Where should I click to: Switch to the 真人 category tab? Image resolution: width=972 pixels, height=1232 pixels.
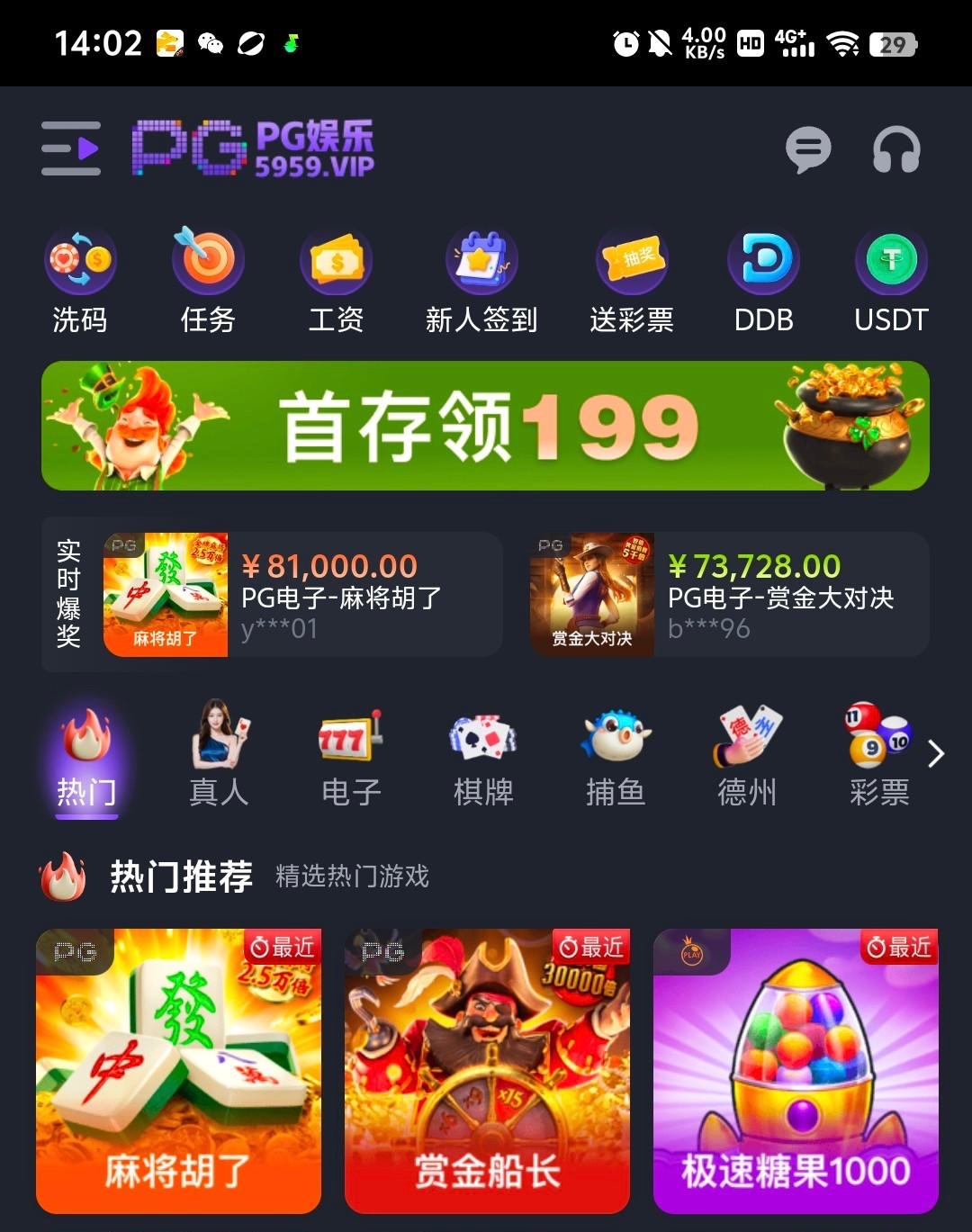(219, 756)
